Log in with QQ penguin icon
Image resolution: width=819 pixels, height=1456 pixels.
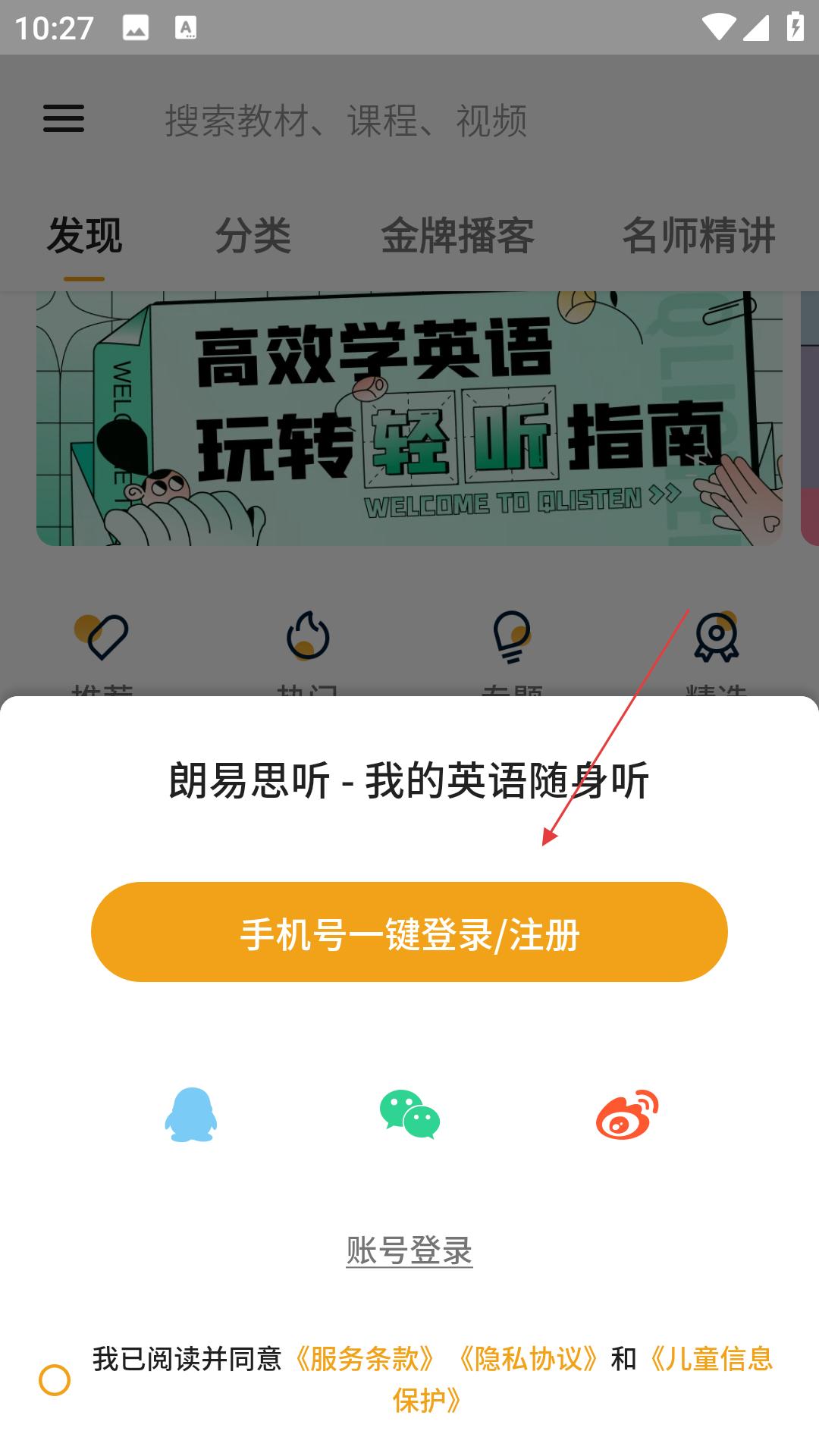pos(191,1114)
